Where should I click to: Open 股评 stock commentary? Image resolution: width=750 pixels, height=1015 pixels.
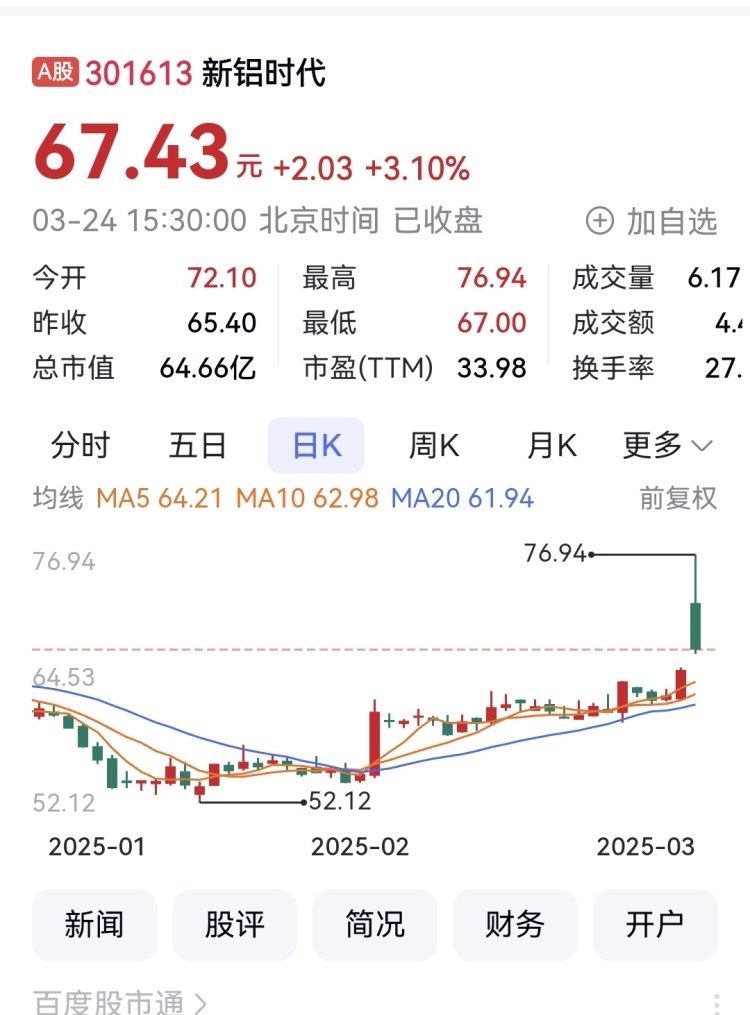coord(235,925)
